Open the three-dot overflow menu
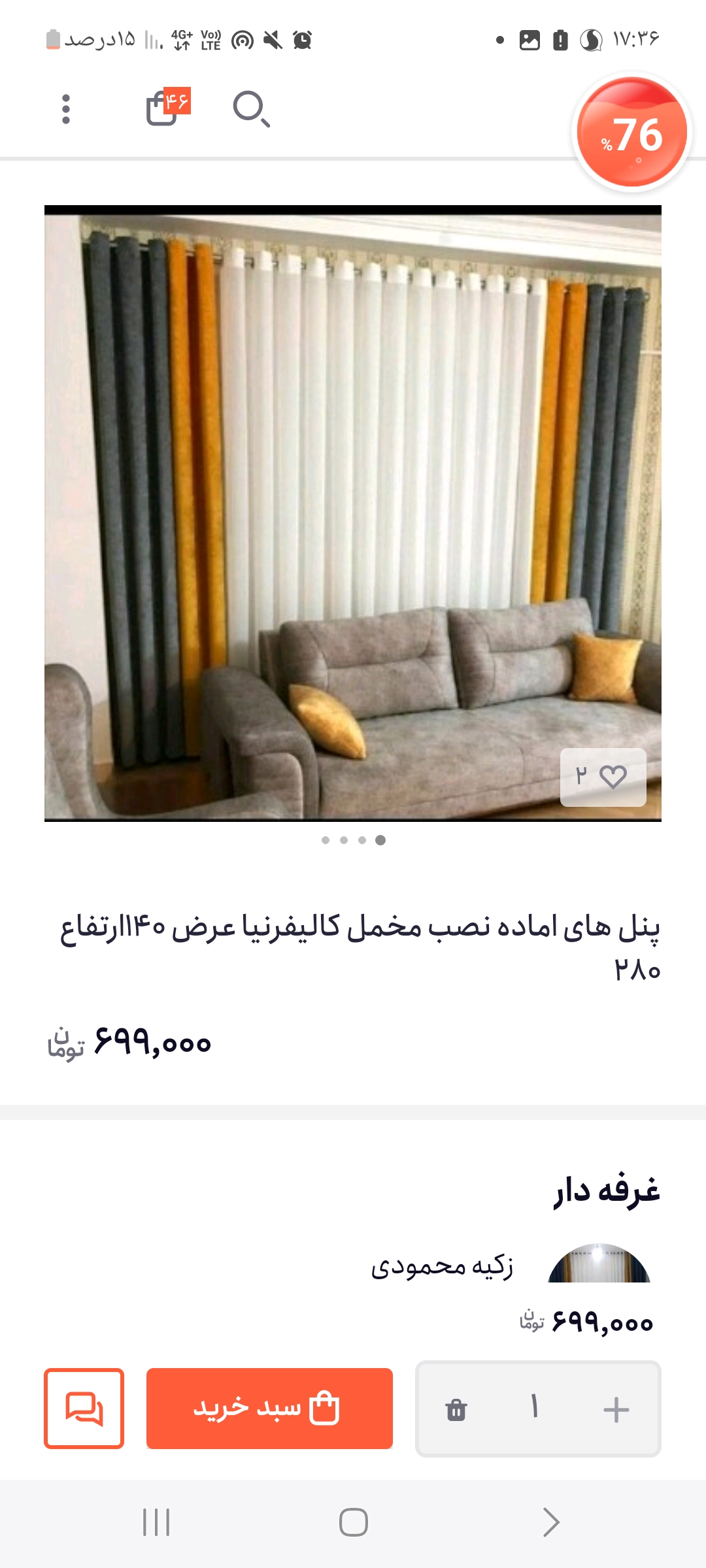Screen dimensions: 706x1568 pyautogui.click(x=65, y=109)
